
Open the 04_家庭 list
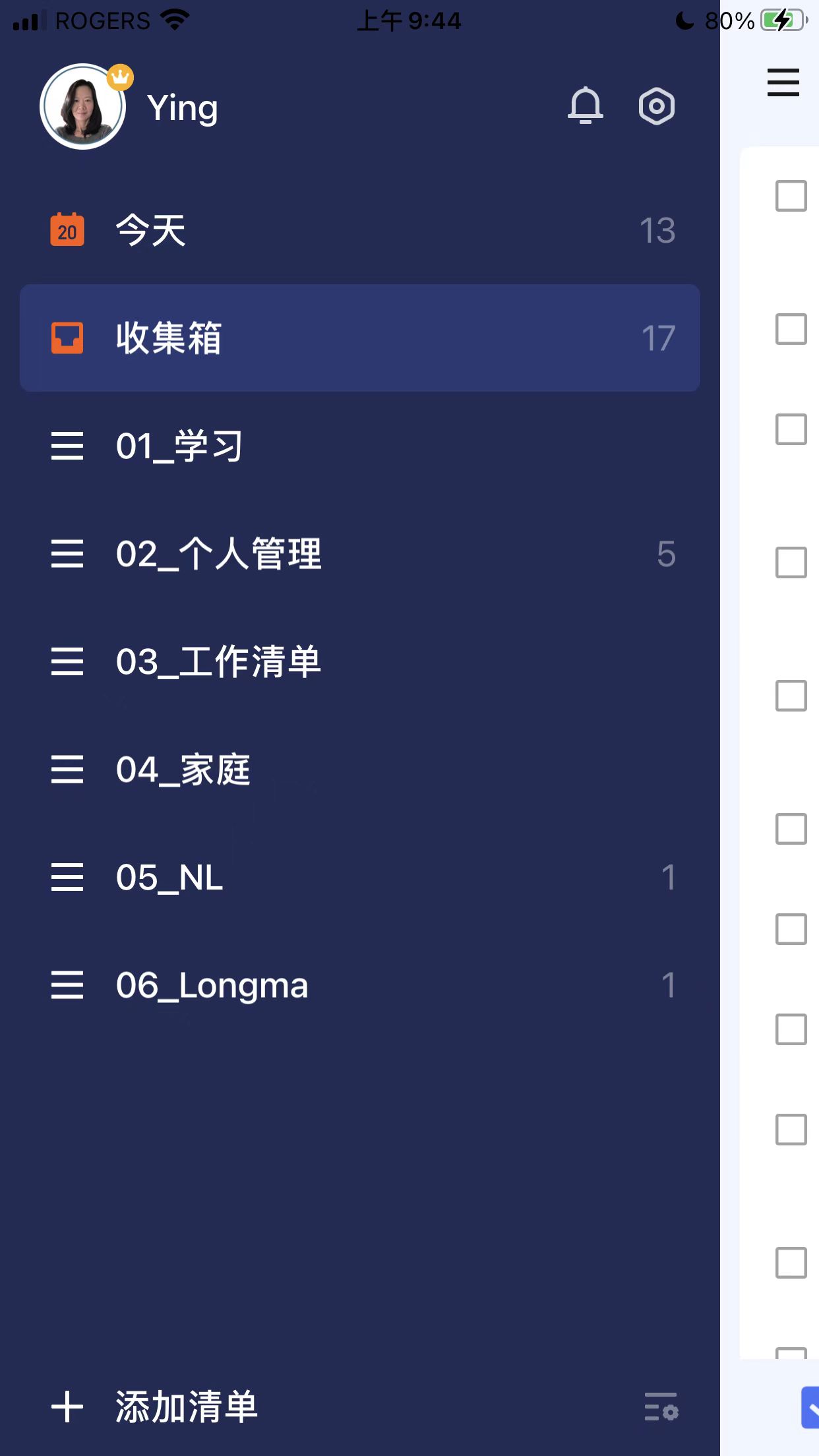tap(360, 770)
